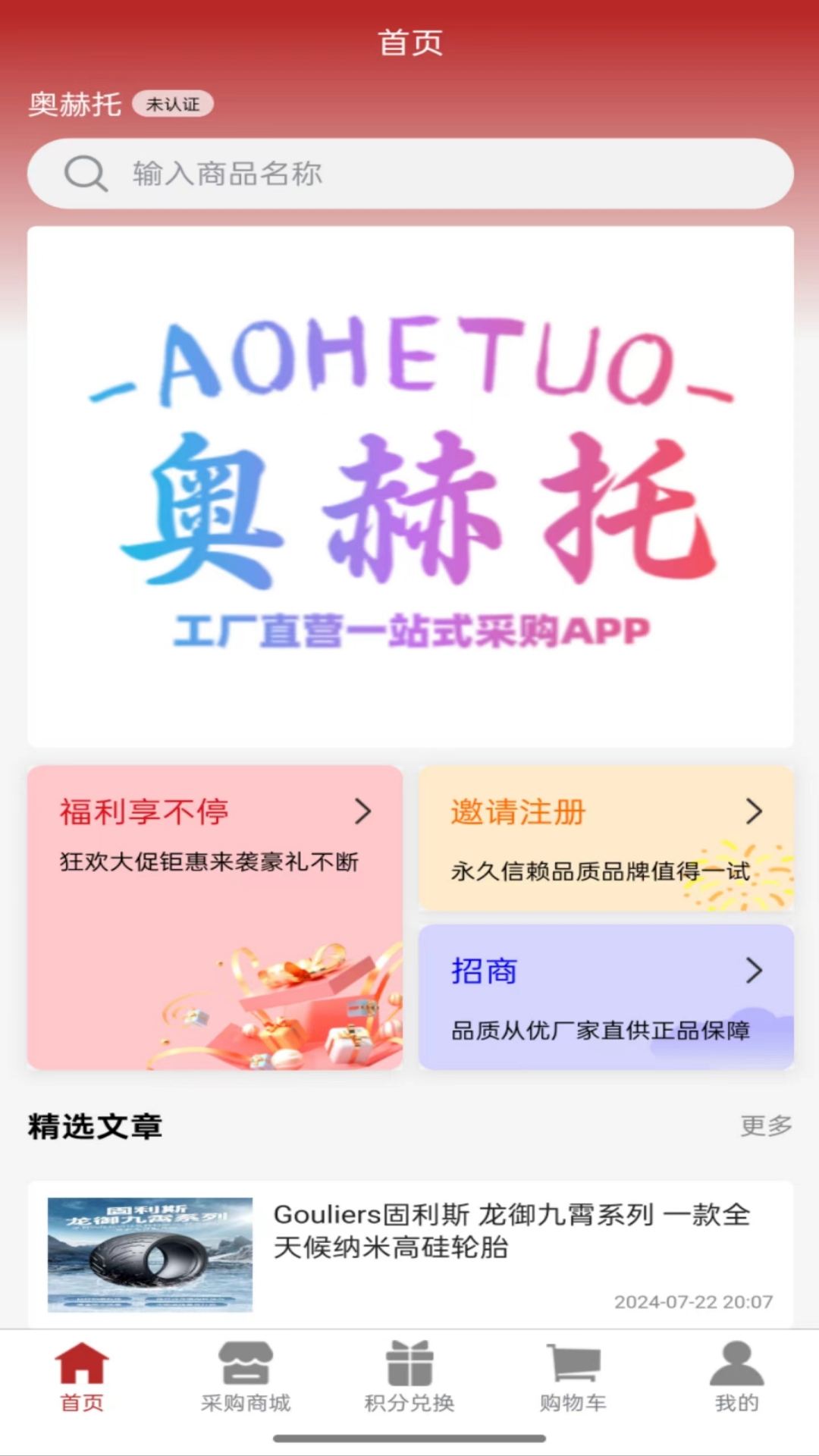819x1456 pixels.
Task: Switch to the 积分兑换 tab
Action: (x=409, y=1377)
